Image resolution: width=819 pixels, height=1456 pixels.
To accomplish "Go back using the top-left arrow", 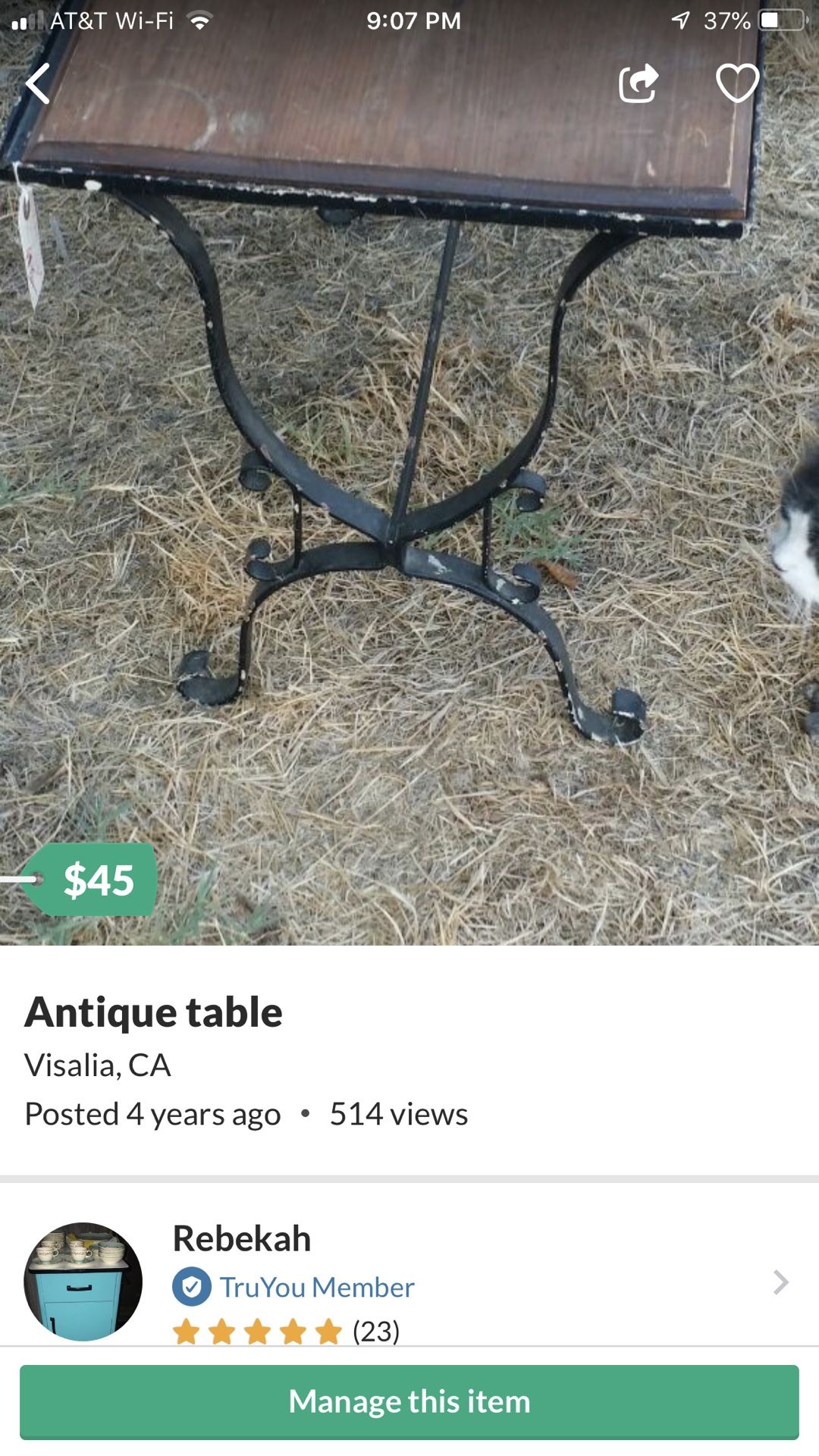I will (38, 83).
